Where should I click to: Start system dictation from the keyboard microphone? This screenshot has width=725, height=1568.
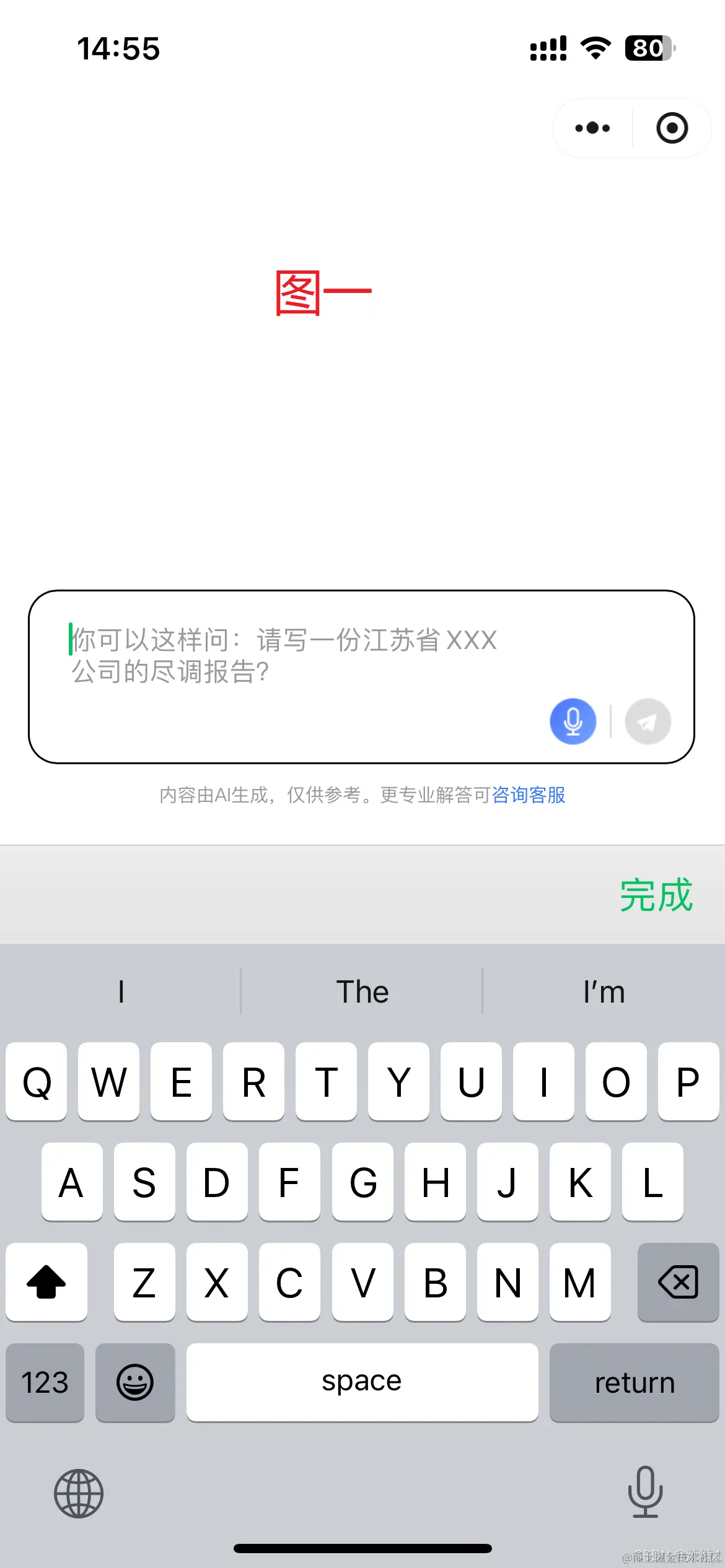pos(645,1492)
